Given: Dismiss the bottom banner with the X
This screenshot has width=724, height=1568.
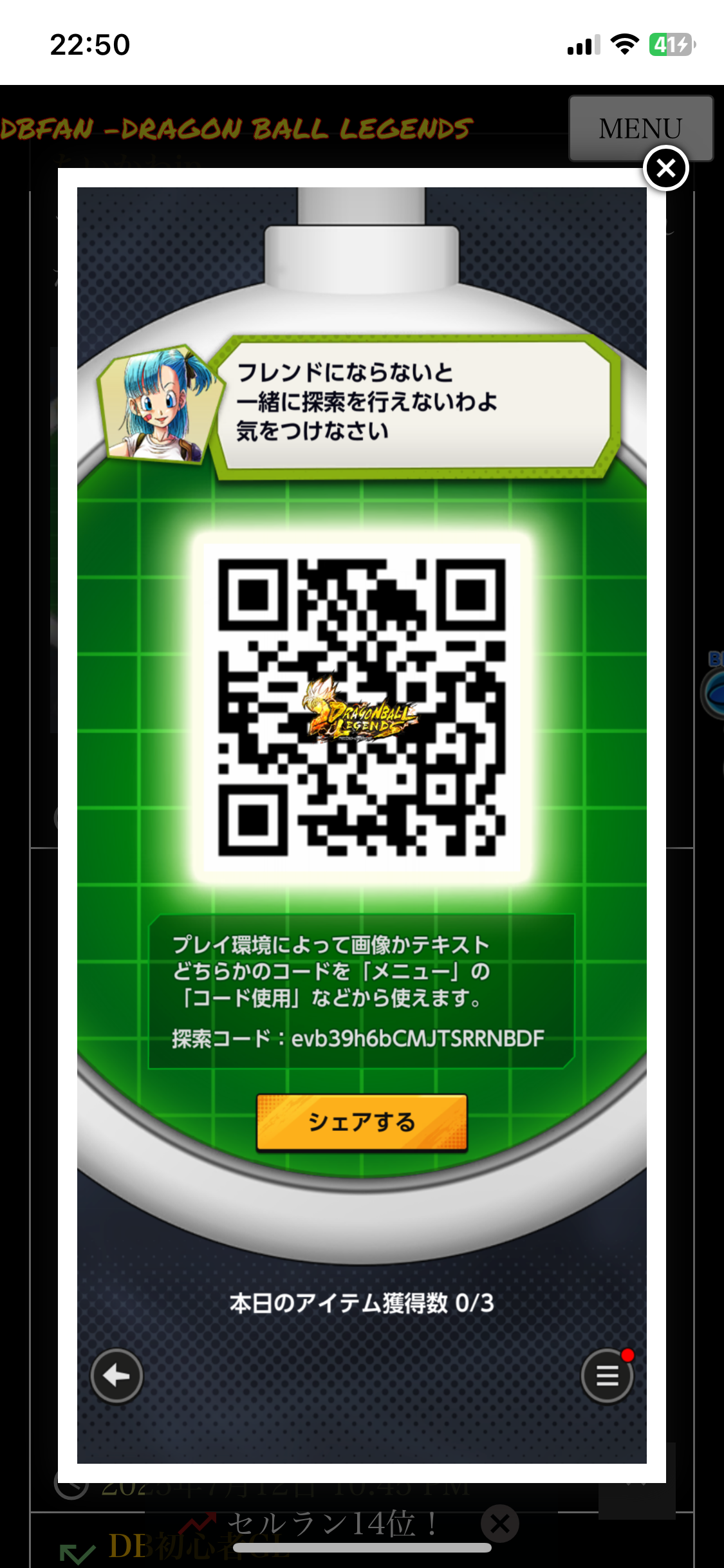Looking at the screenshot, I should (x=500, y=1524).
